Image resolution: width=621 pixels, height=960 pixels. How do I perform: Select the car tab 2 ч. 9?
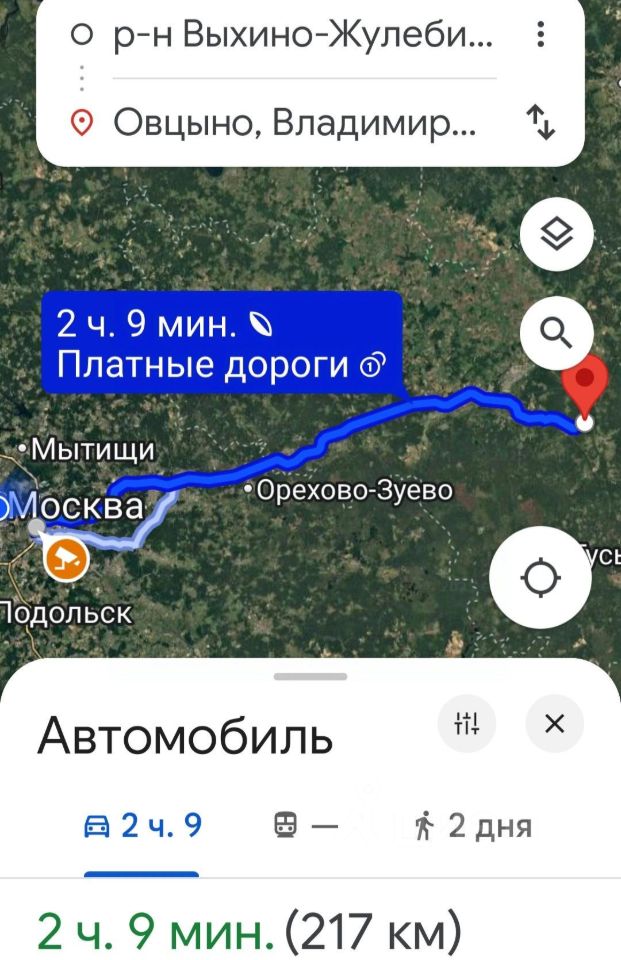(142, 826)
